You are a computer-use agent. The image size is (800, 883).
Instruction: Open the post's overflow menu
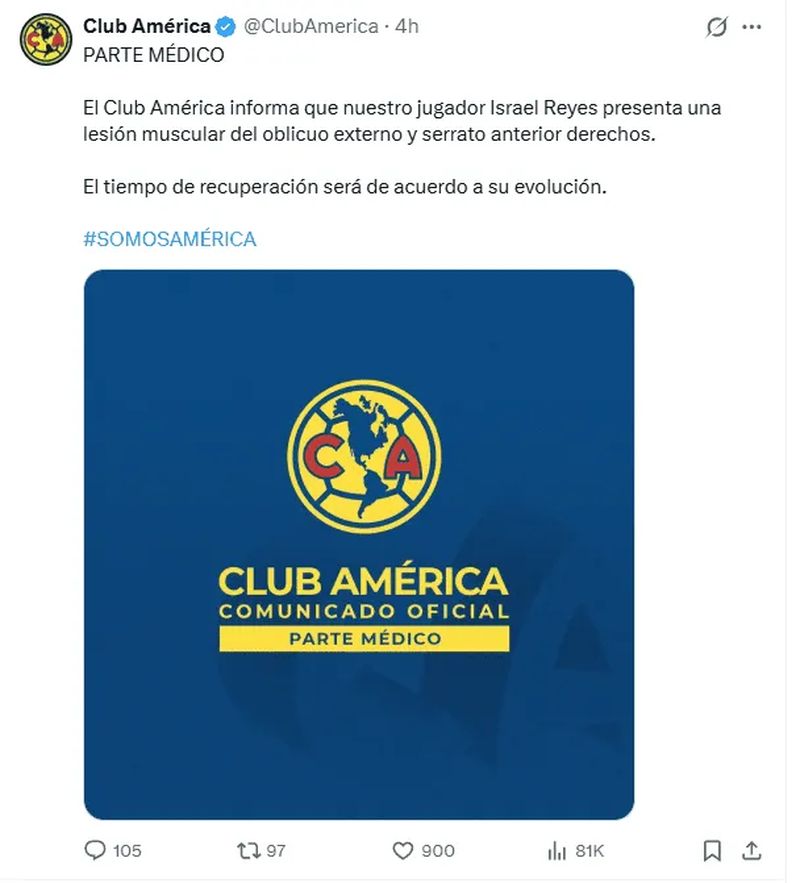(752, 28)
